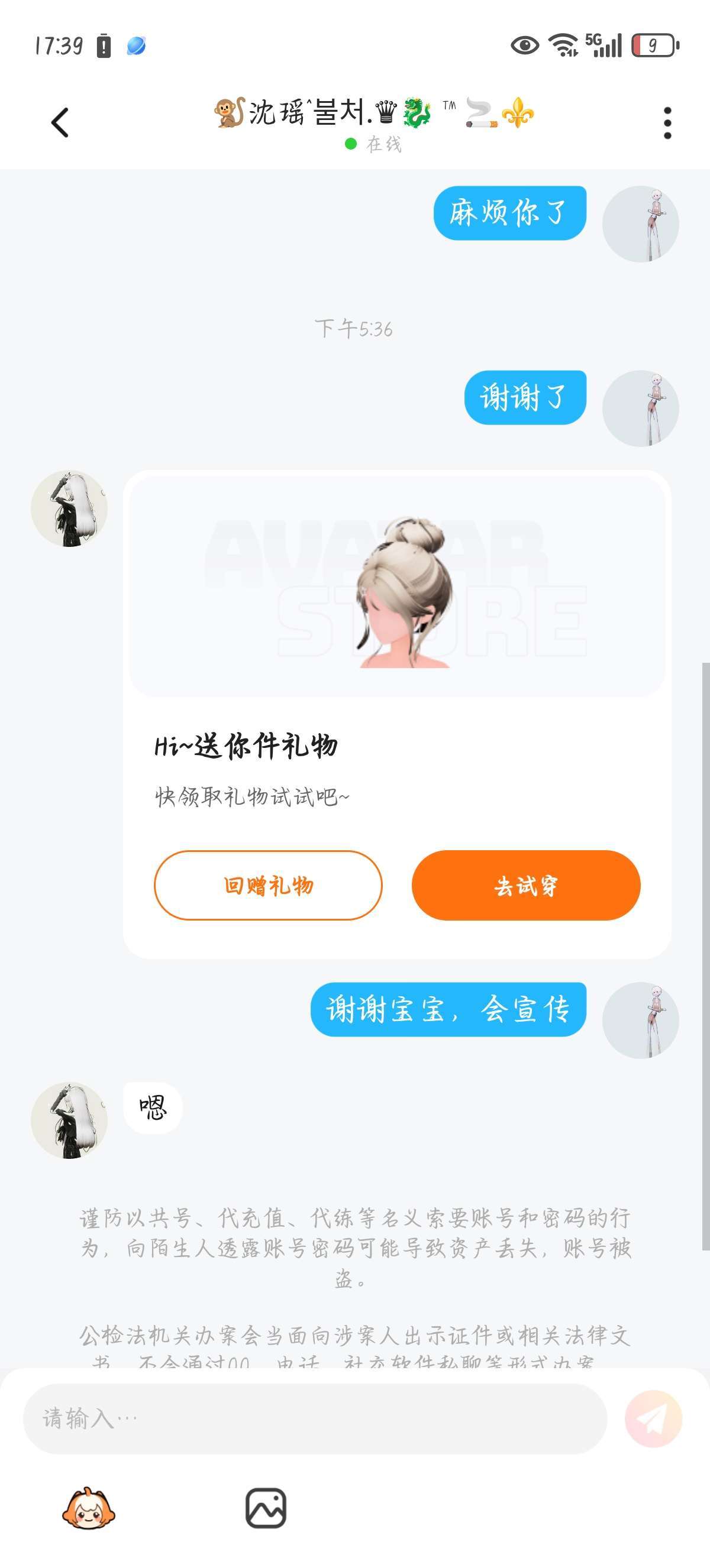Open the three-dot overflow menu

[667, 123]
